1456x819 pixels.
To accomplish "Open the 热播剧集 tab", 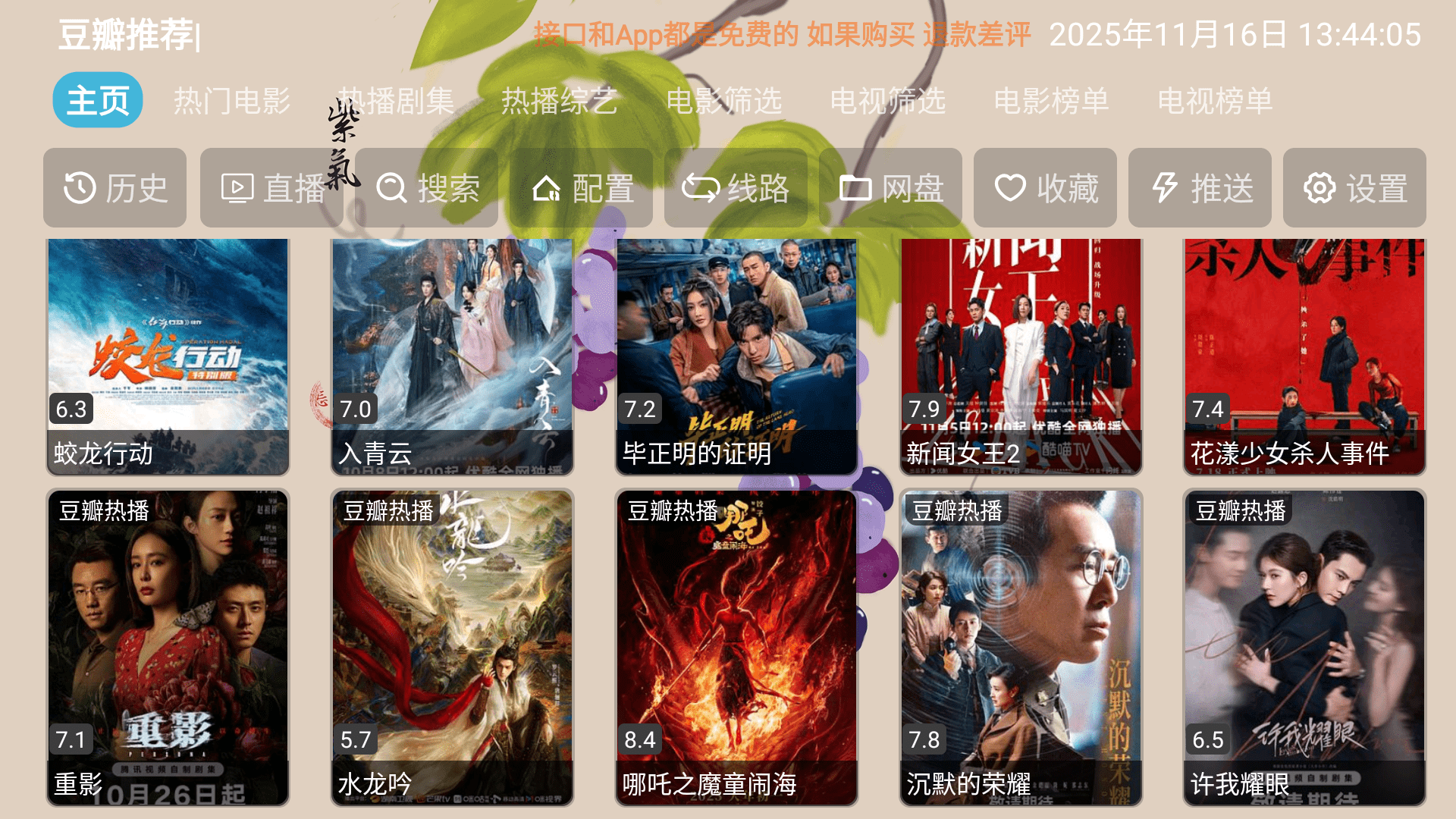I will tap(395, 101).
